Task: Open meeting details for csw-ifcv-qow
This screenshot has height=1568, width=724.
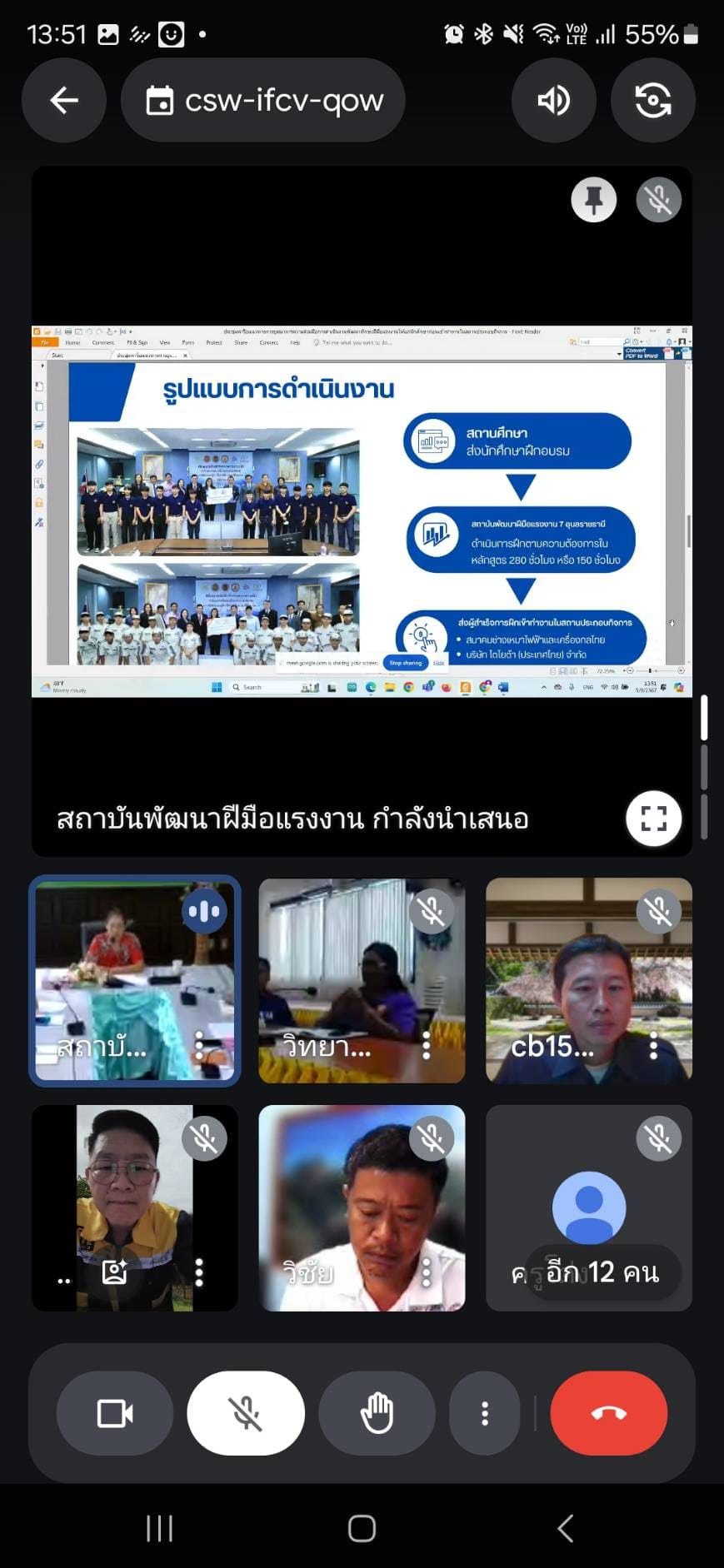Action: point(263,101)
